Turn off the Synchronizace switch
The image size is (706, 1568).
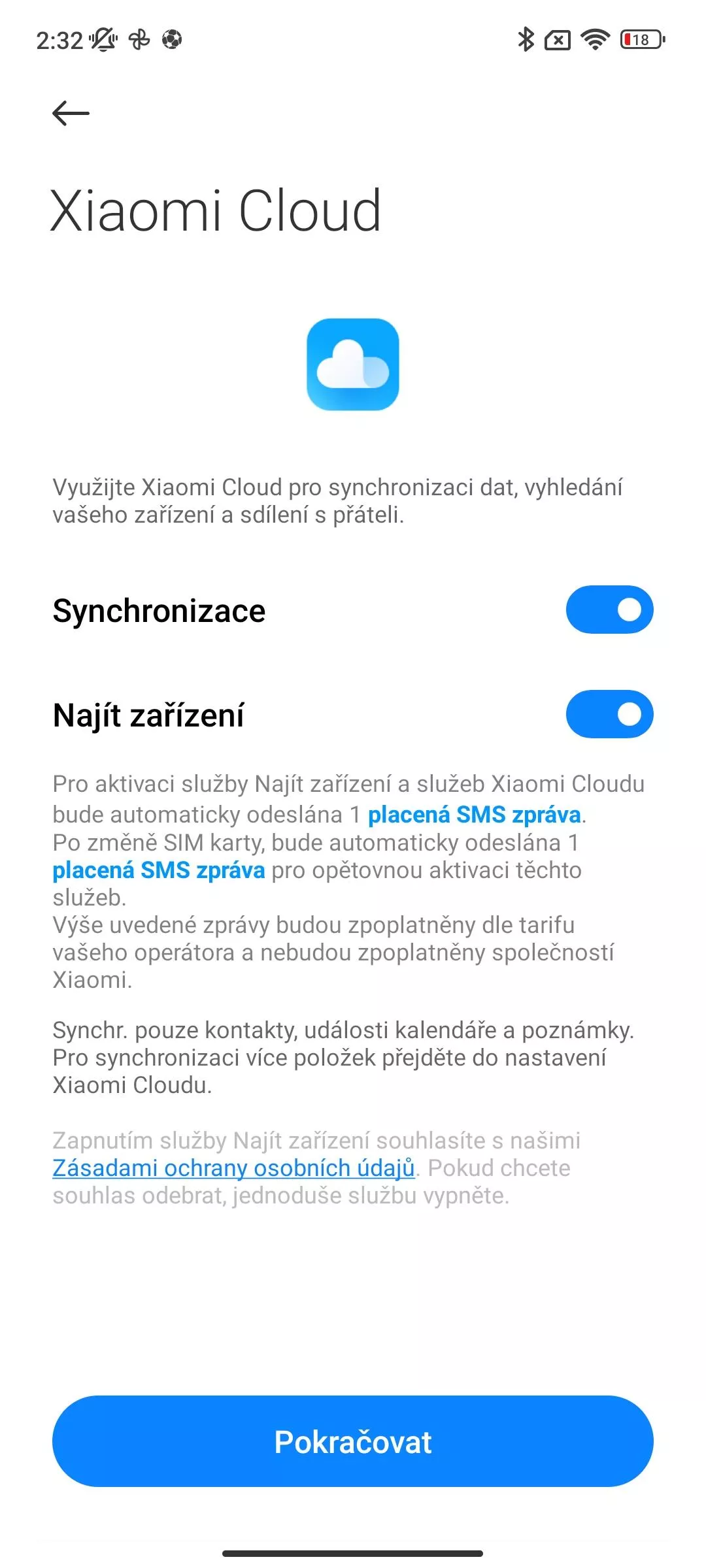pyautogui.click(x=609, y=610)
